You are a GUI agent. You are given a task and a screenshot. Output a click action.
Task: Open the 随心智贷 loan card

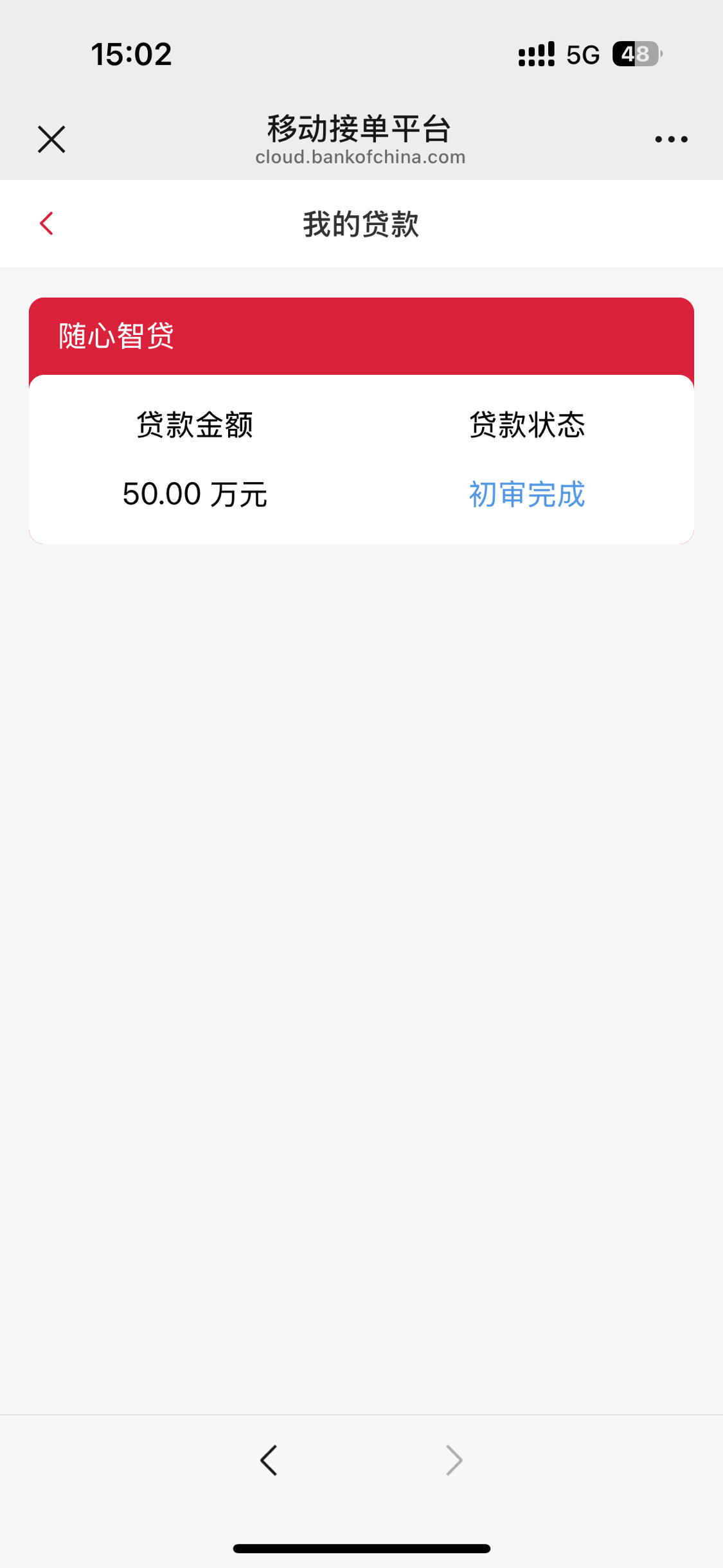[x=361, y=420]
